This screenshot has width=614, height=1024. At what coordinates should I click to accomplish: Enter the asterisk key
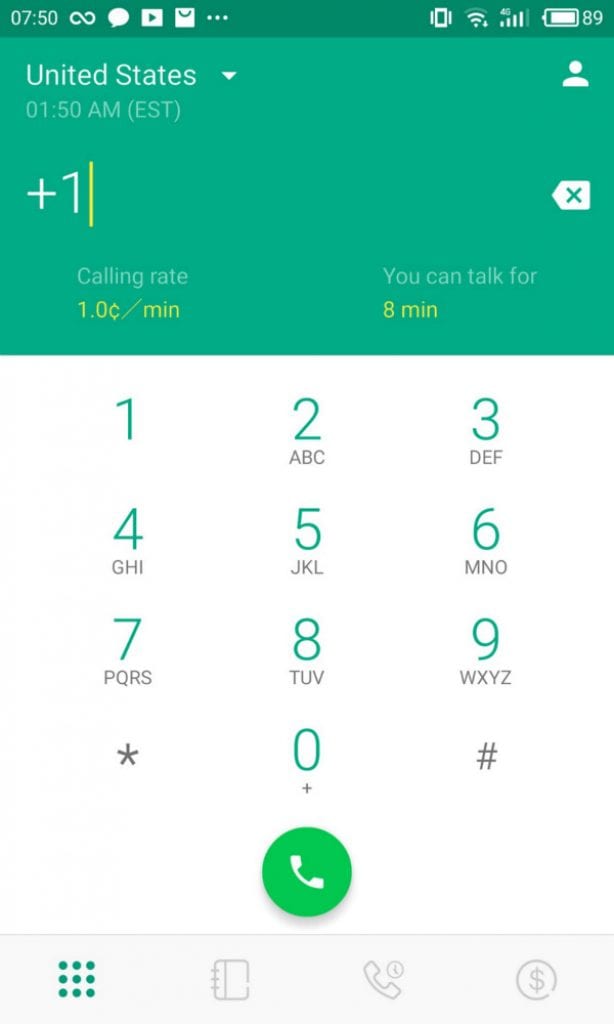click(x=127, y=756)
